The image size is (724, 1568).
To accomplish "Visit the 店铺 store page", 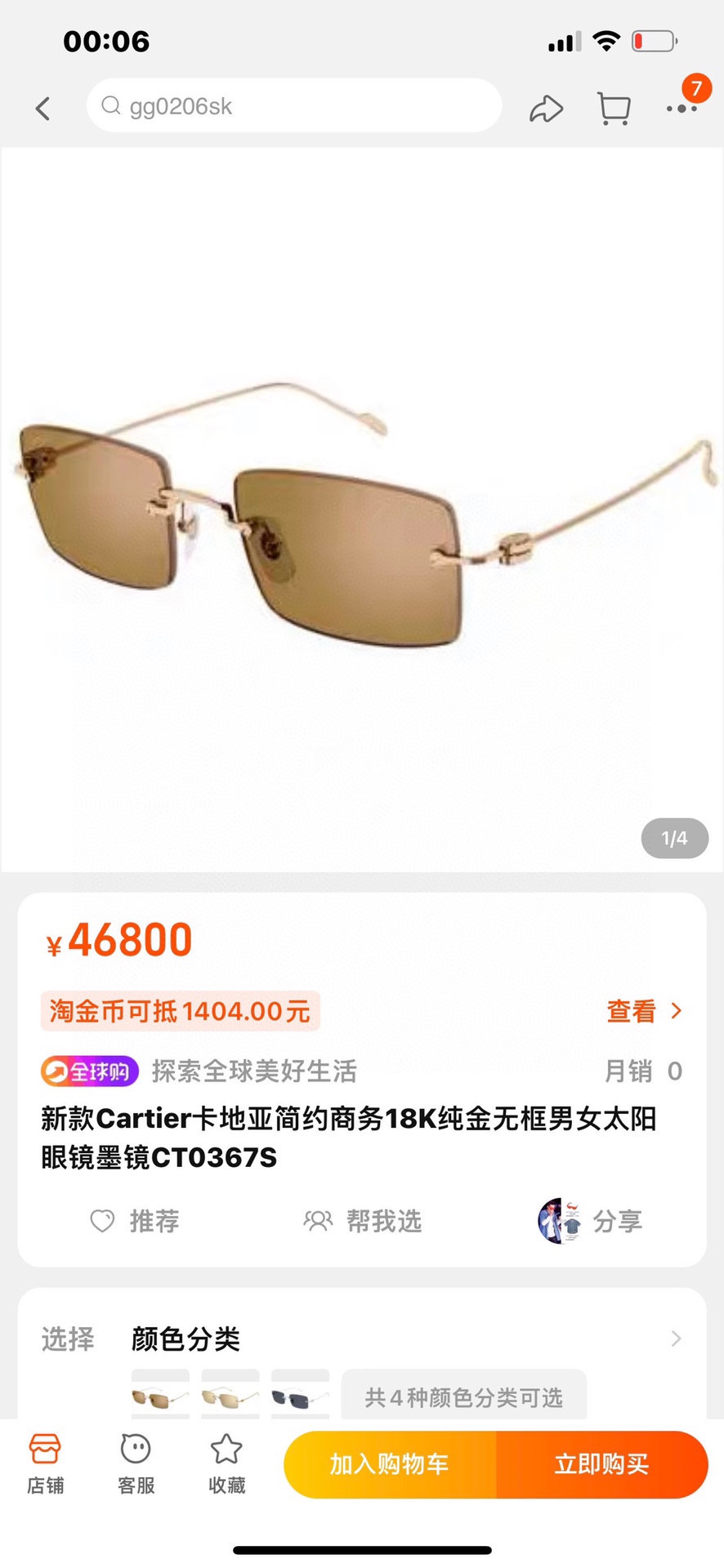I will pos(45,1463).
